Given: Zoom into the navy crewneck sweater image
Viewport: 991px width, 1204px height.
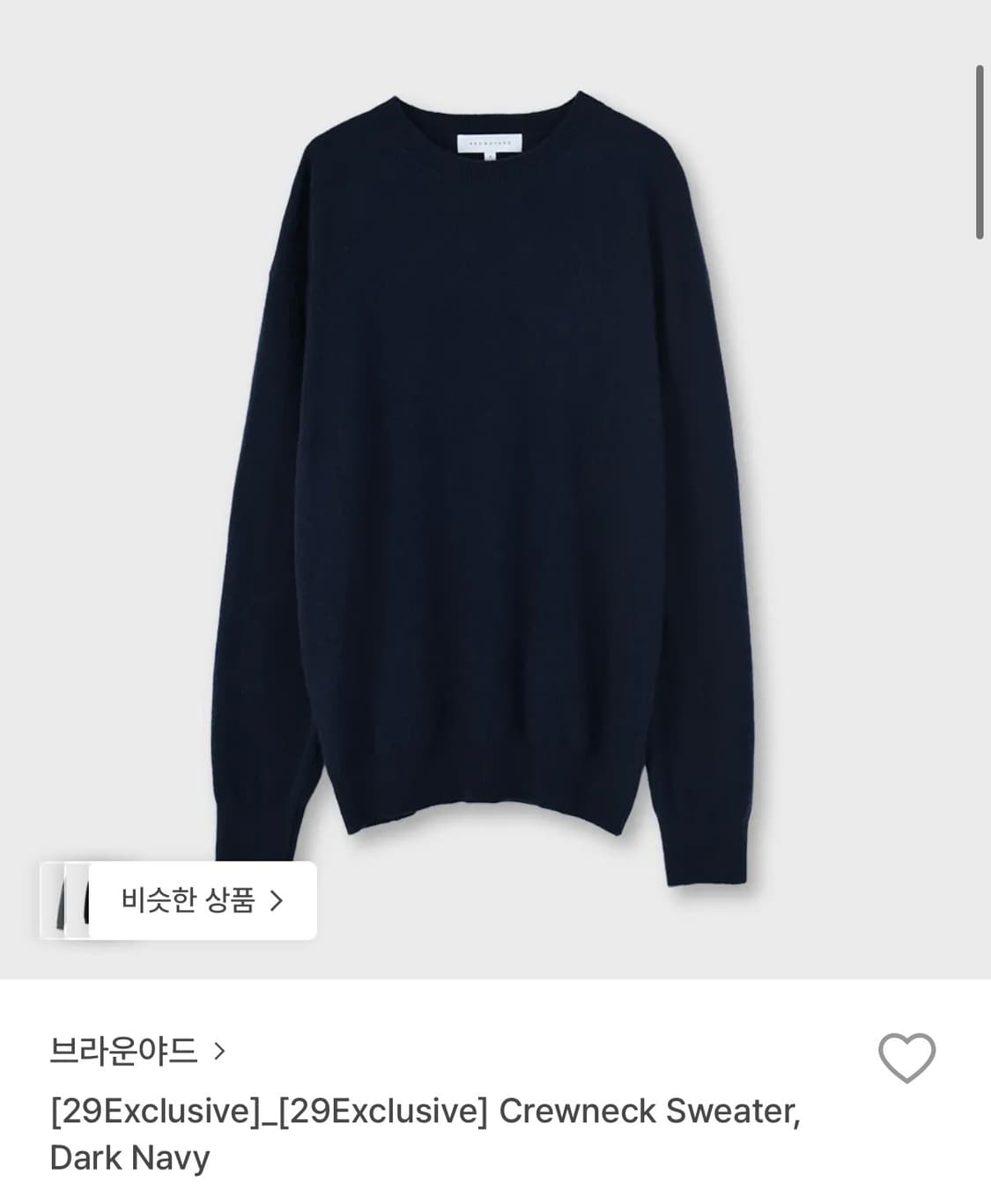Looking at the screenshot, I should pyautogui.click(x=495, y=467).
